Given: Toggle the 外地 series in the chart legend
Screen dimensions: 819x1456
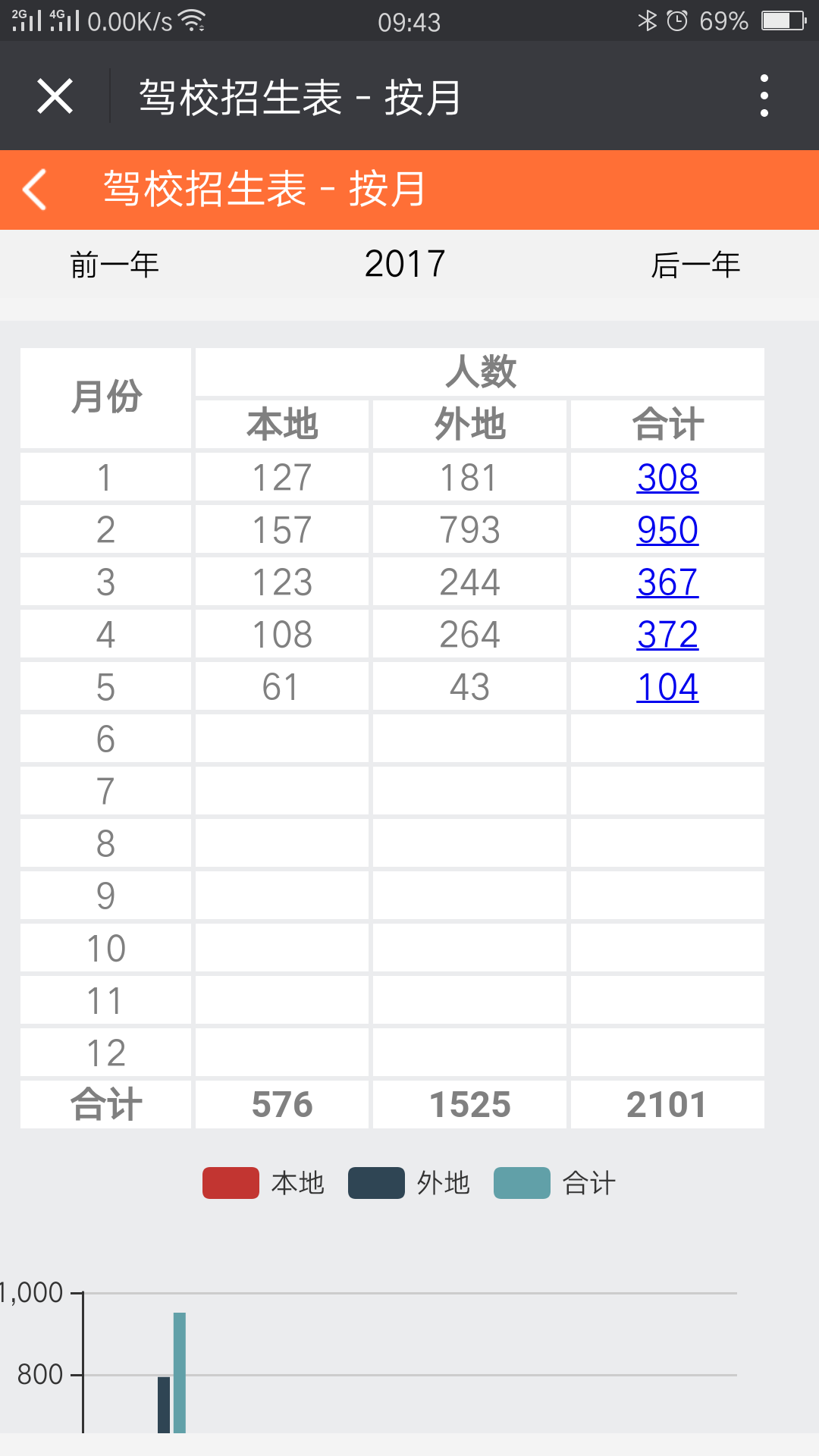Looking at the screenshot, I should point(409,1183).
